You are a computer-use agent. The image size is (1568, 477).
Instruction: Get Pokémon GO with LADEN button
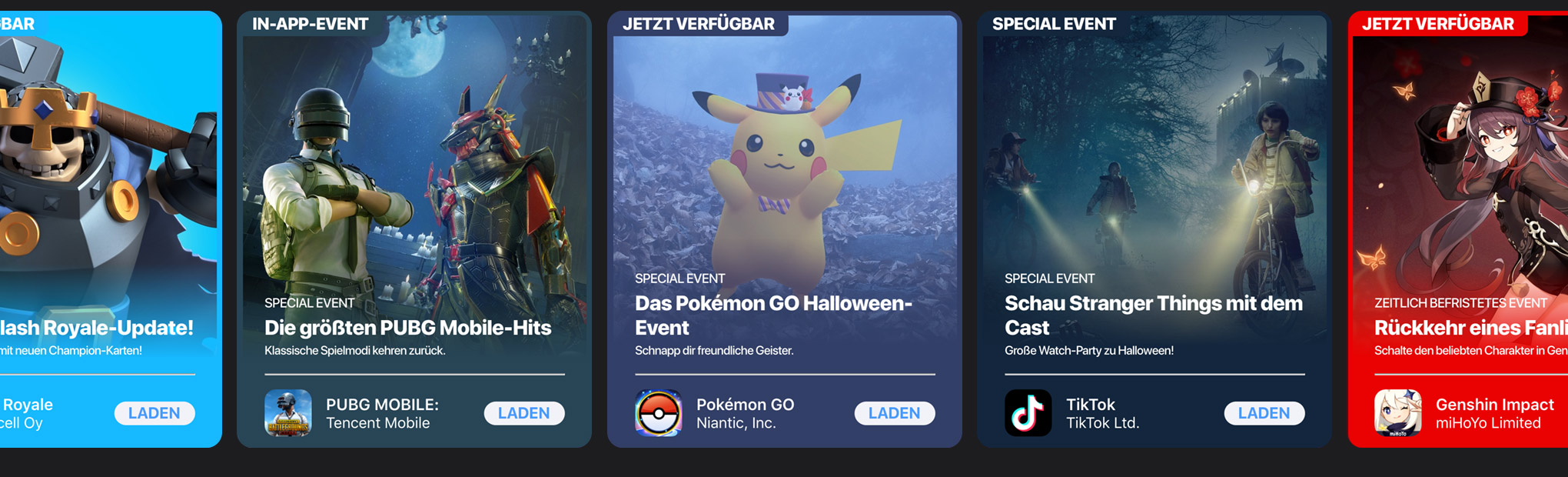(x=894, y=413)
